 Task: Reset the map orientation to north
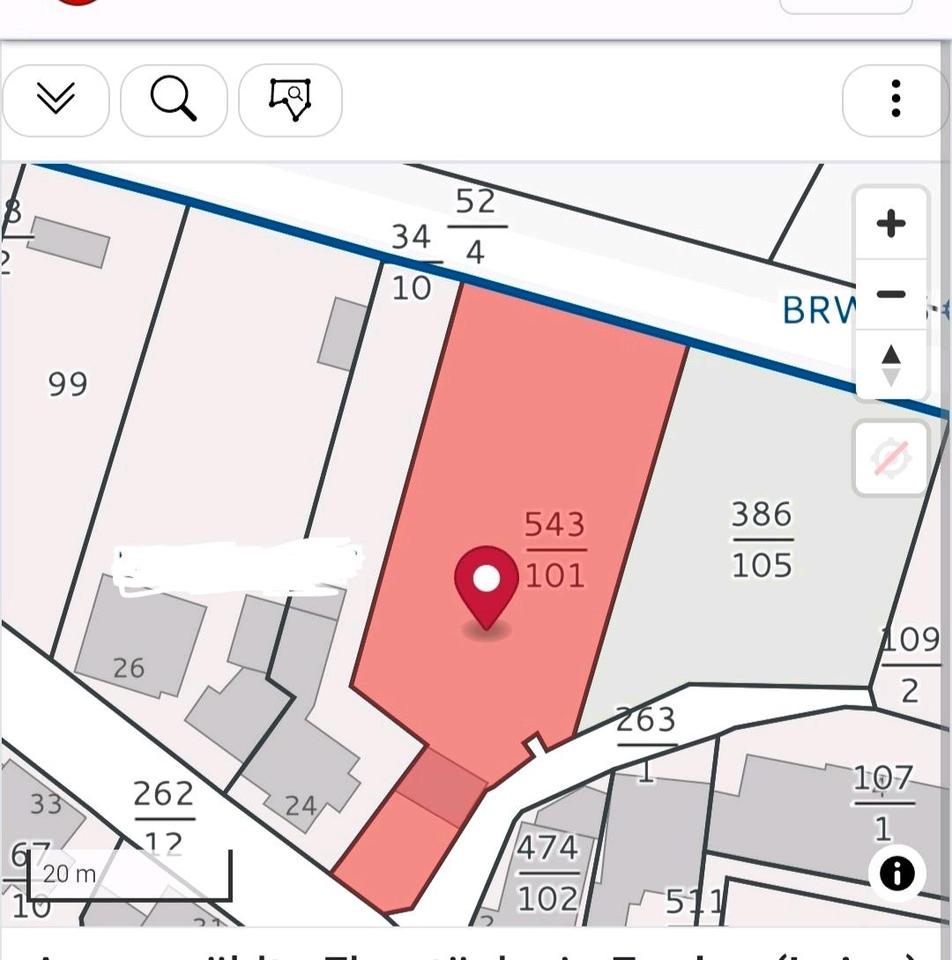[890, 365]
